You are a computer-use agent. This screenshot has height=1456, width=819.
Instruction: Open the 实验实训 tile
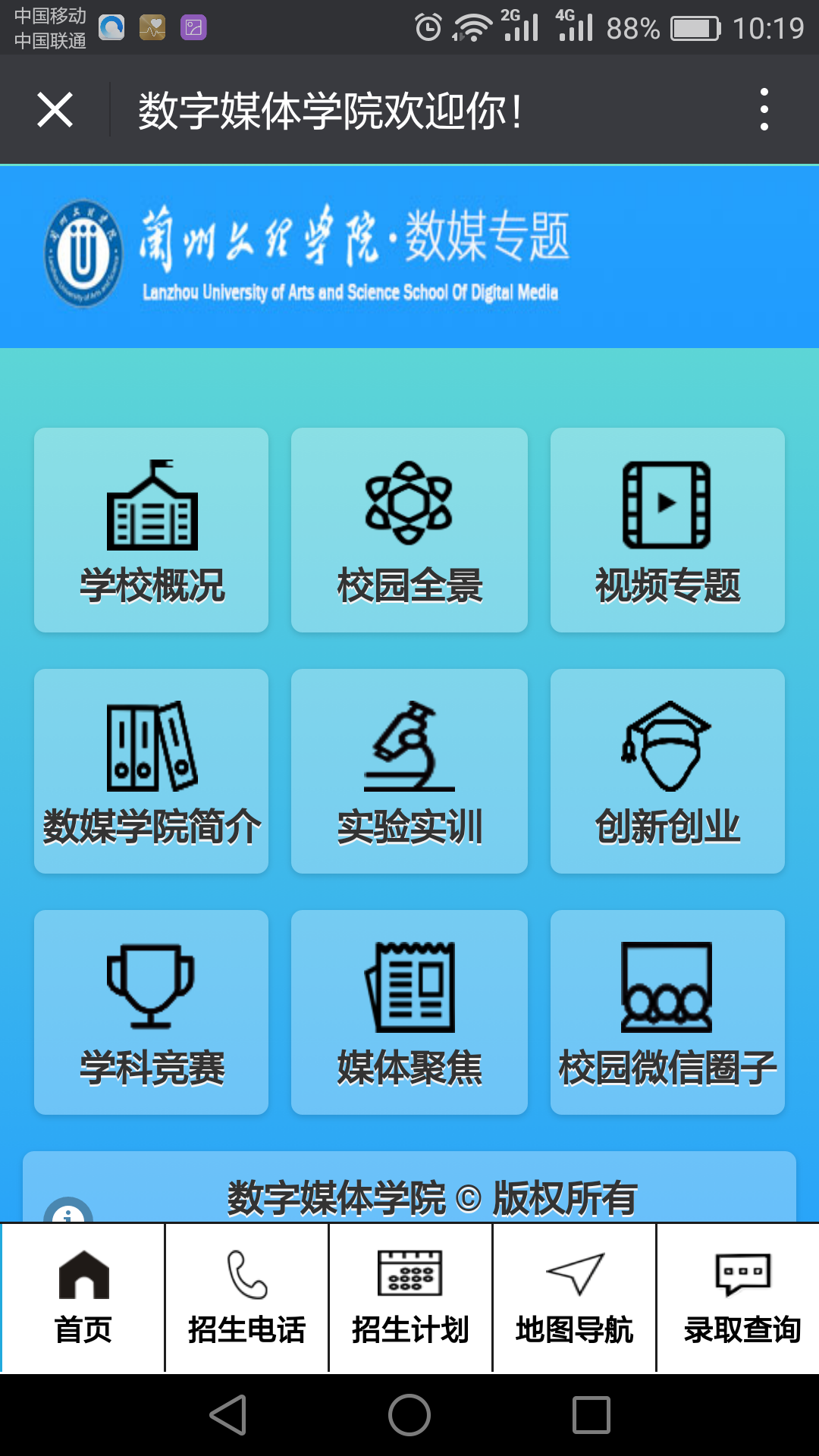tap(409, 771)
